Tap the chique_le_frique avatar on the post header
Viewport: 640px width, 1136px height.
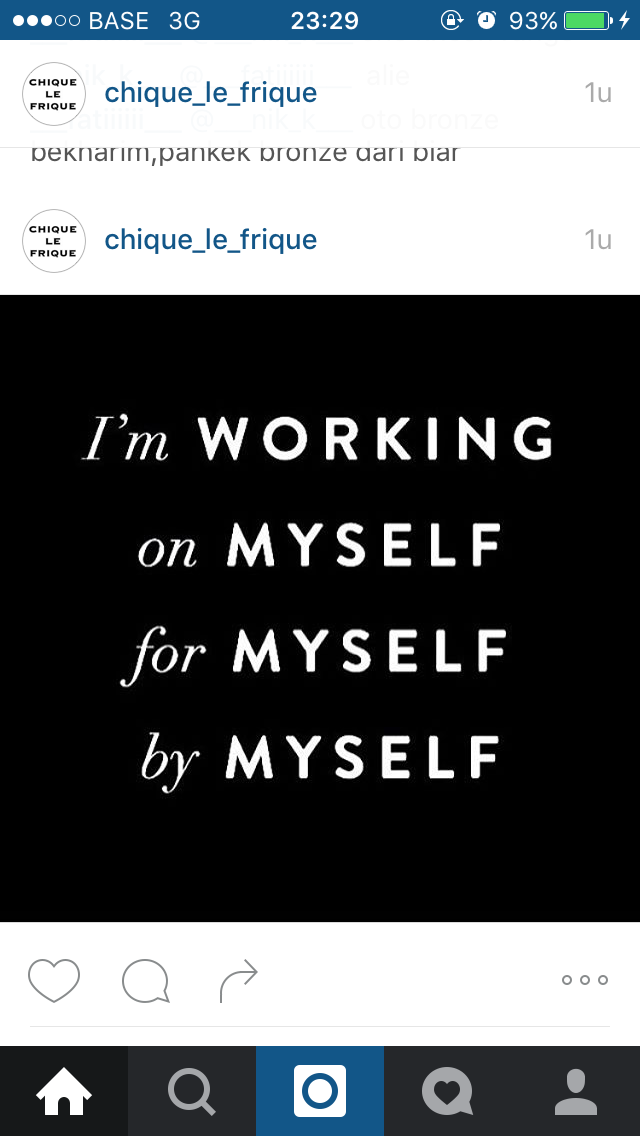(53, 241)
